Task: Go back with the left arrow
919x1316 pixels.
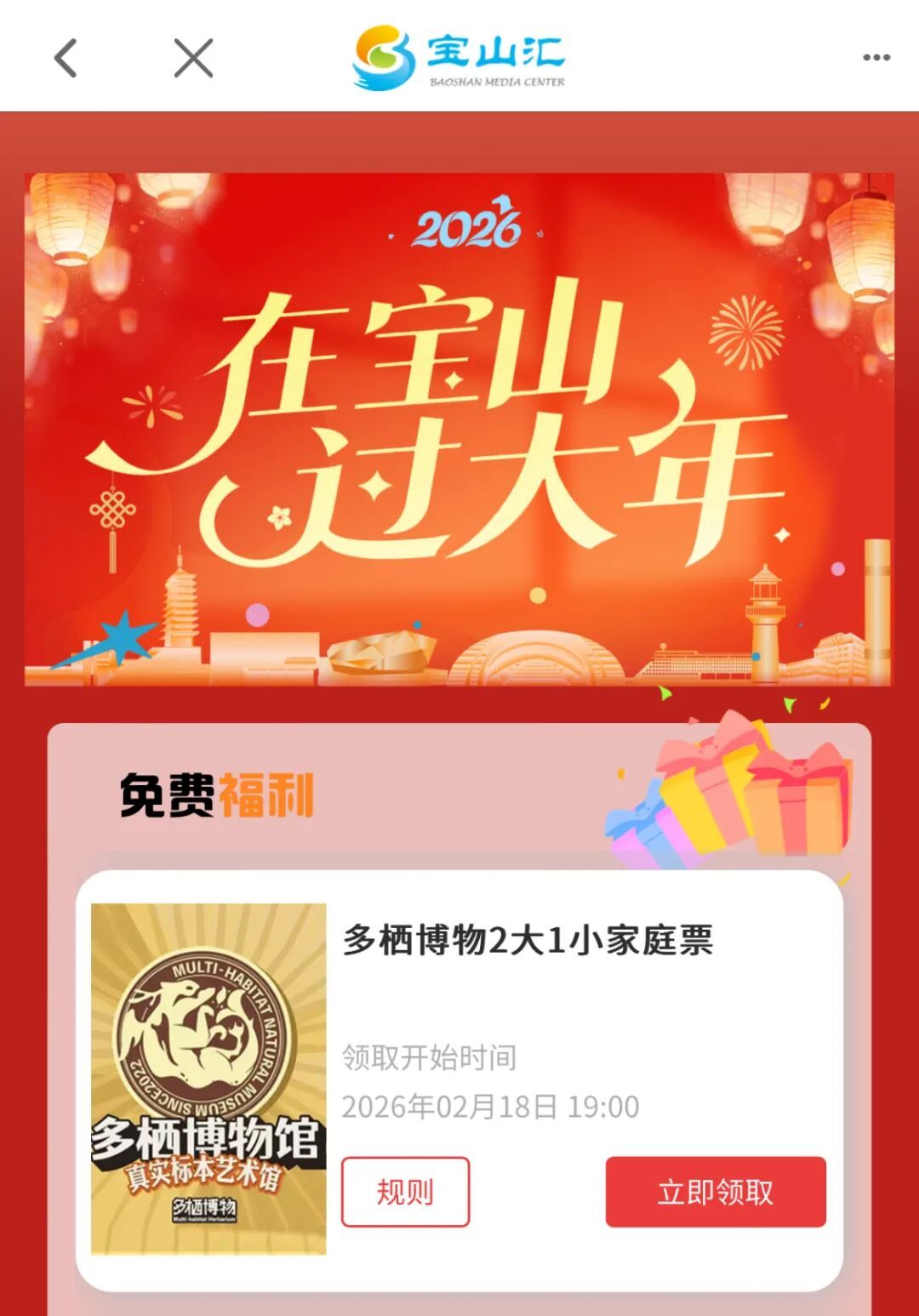Action: pos(66,58)
